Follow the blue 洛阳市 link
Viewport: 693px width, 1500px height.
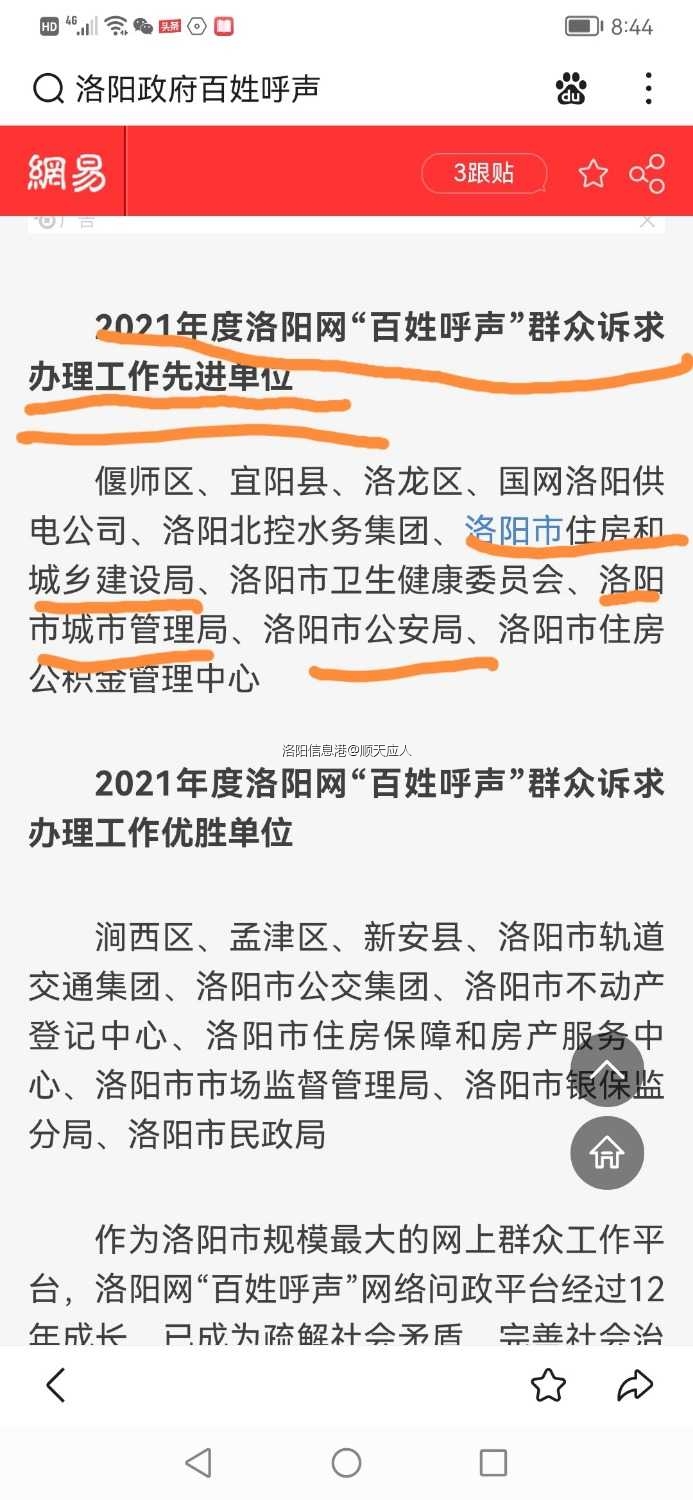point(514,530)
